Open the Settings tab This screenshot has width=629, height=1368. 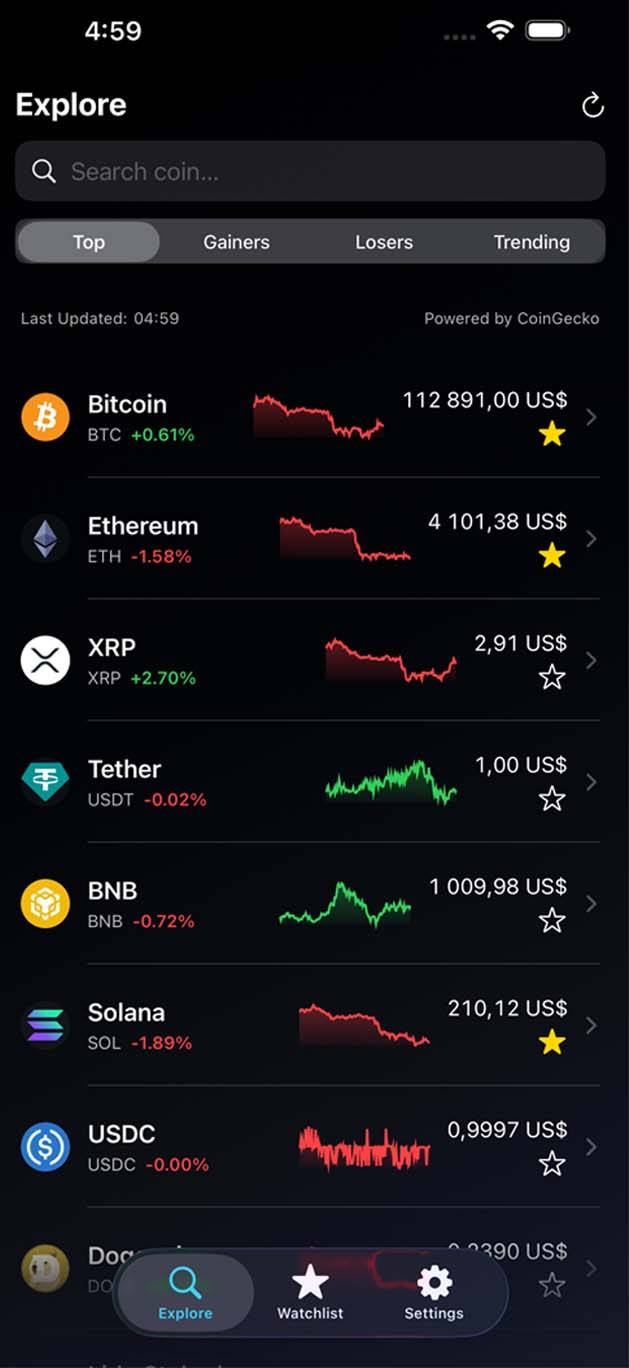click(434, 1293)
